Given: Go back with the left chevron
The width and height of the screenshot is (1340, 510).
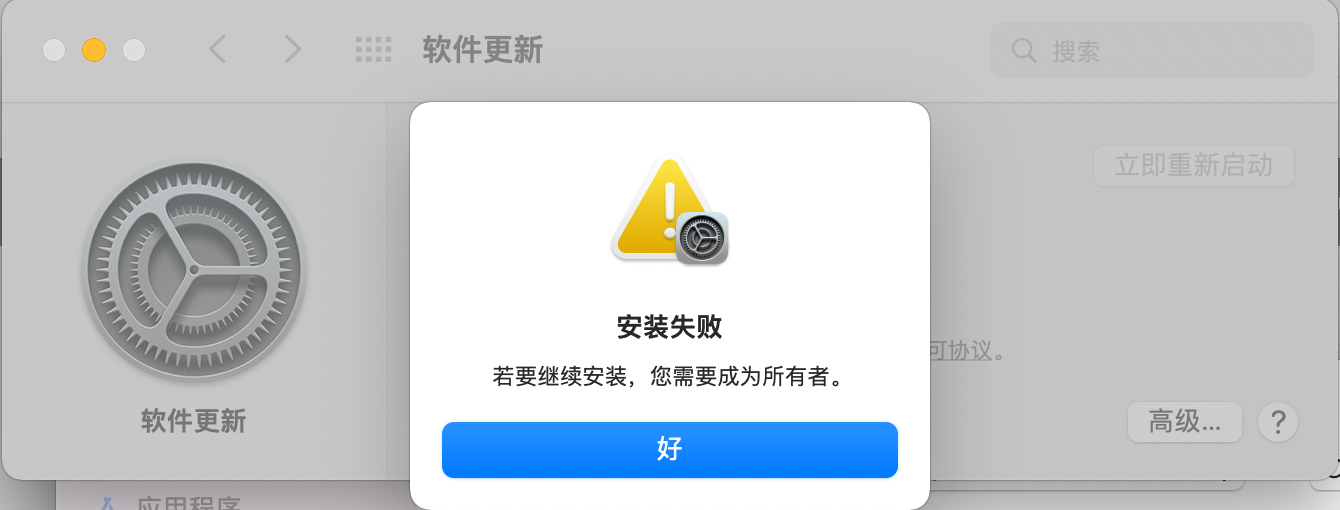Looking at the screenshot, I should [x=217, y=49].
